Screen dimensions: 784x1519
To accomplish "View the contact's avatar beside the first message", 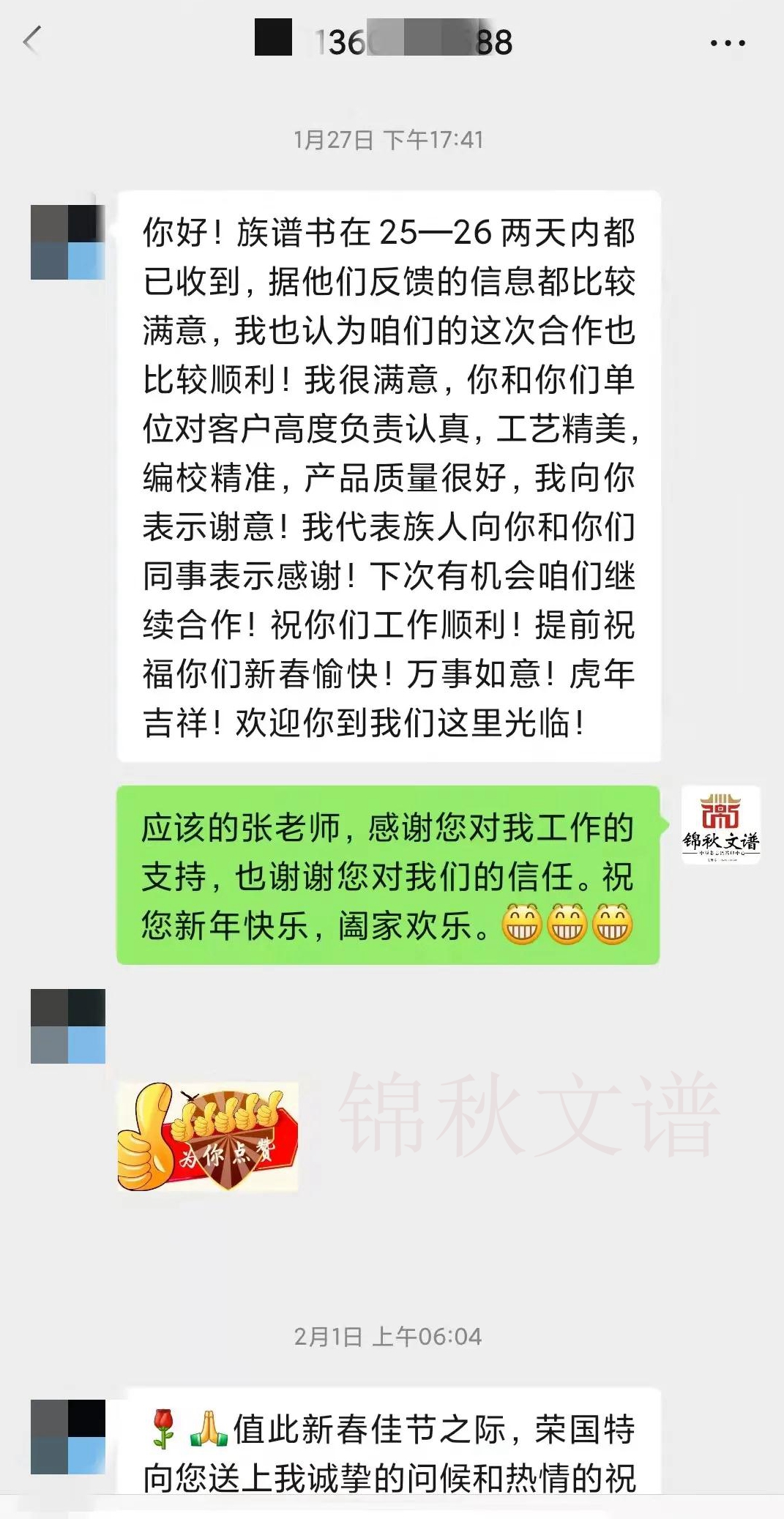I will (69, 242).
